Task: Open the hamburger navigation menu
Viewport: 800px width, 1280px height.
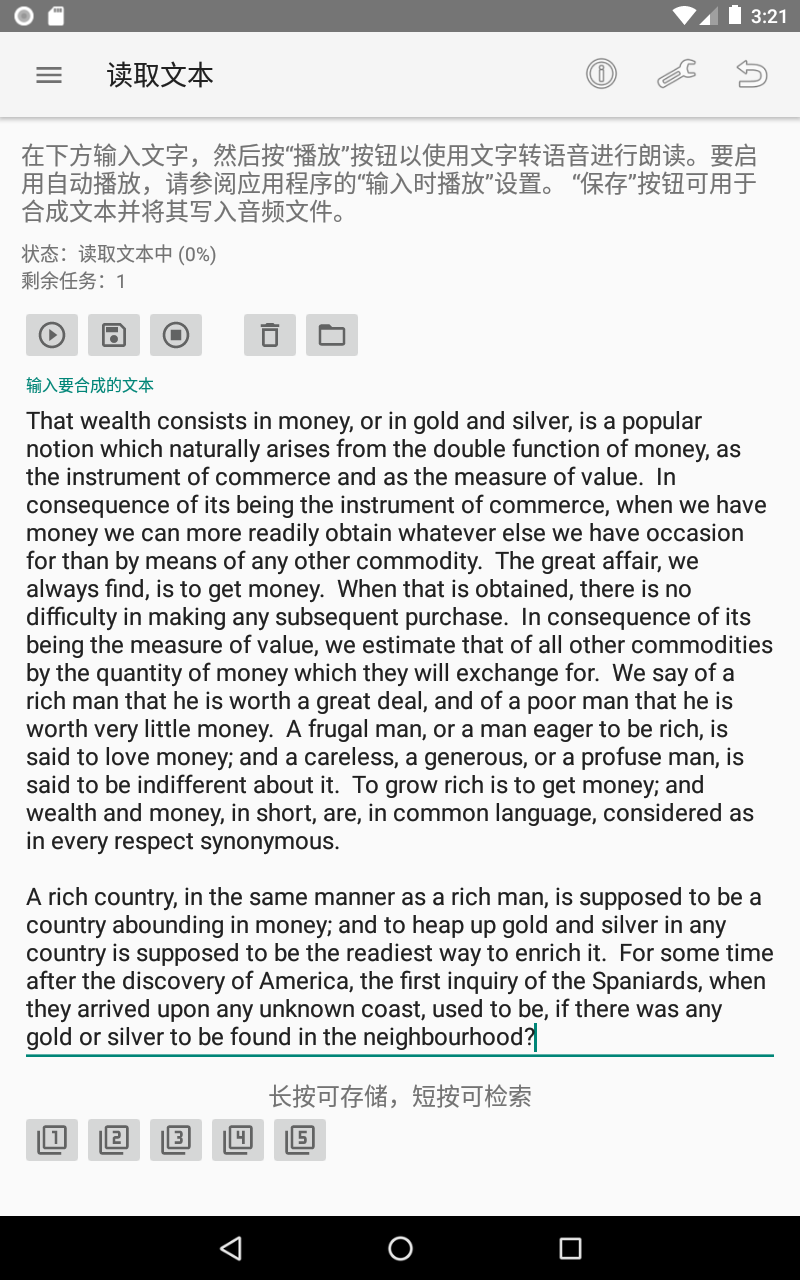Action: (x=49, y=75)
